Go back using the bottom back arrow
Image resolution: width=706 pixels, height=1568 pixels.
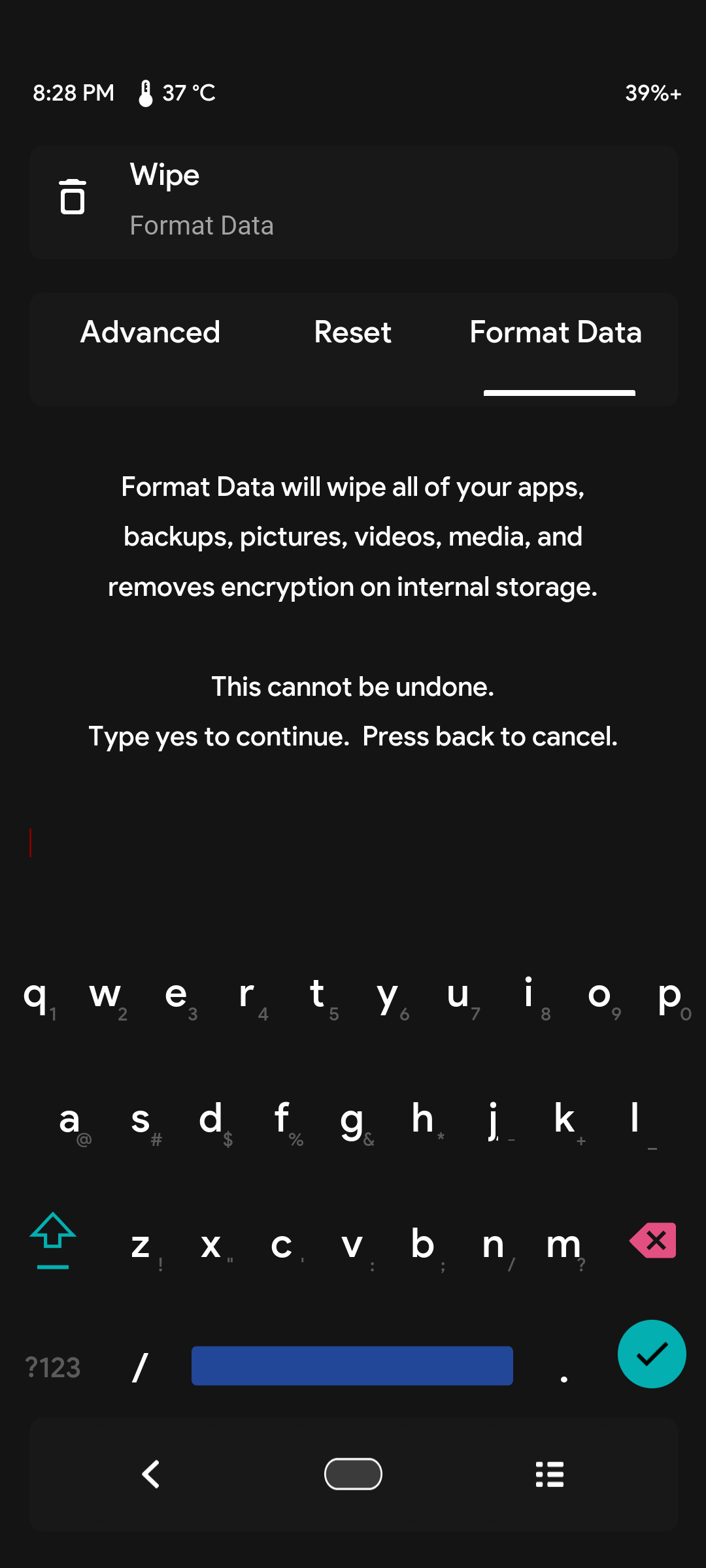[151, 1474]
